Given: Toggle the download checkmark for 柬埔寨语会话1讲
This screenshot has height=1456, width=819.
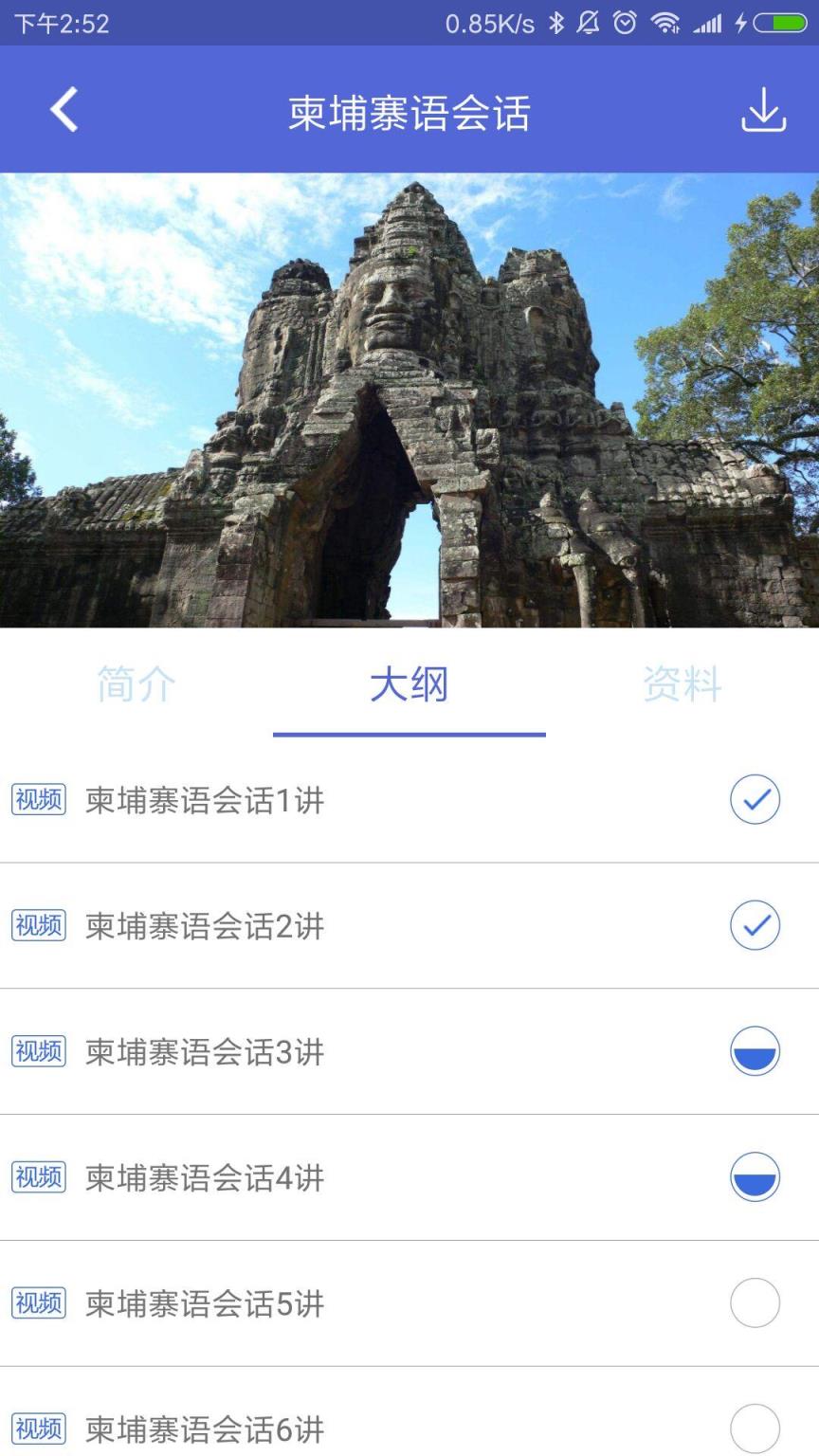Looking at the screenshot, I should pyautogui.click(x=755, y=800).
